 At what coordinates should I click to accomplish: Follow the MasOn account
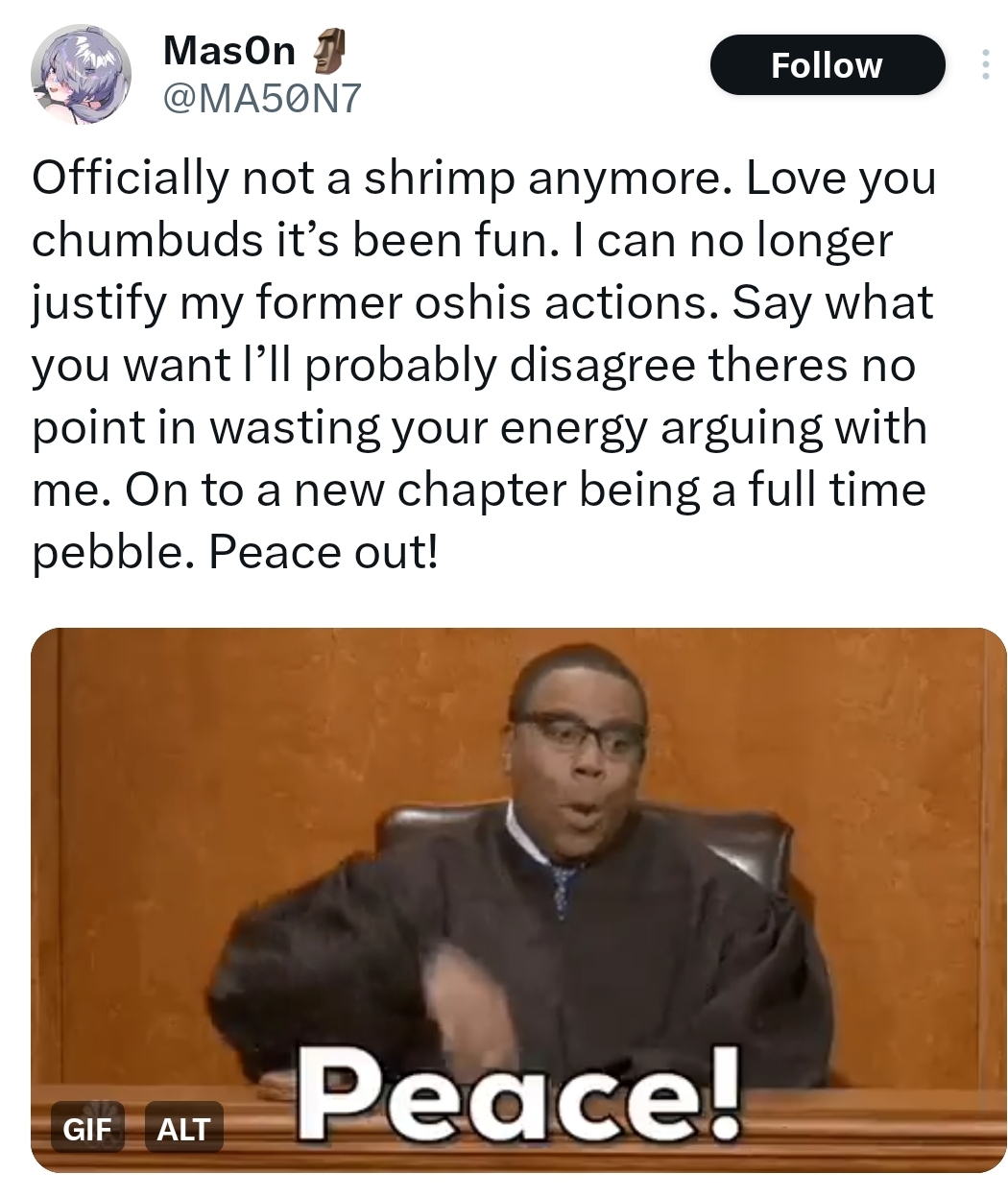(827, 65)
